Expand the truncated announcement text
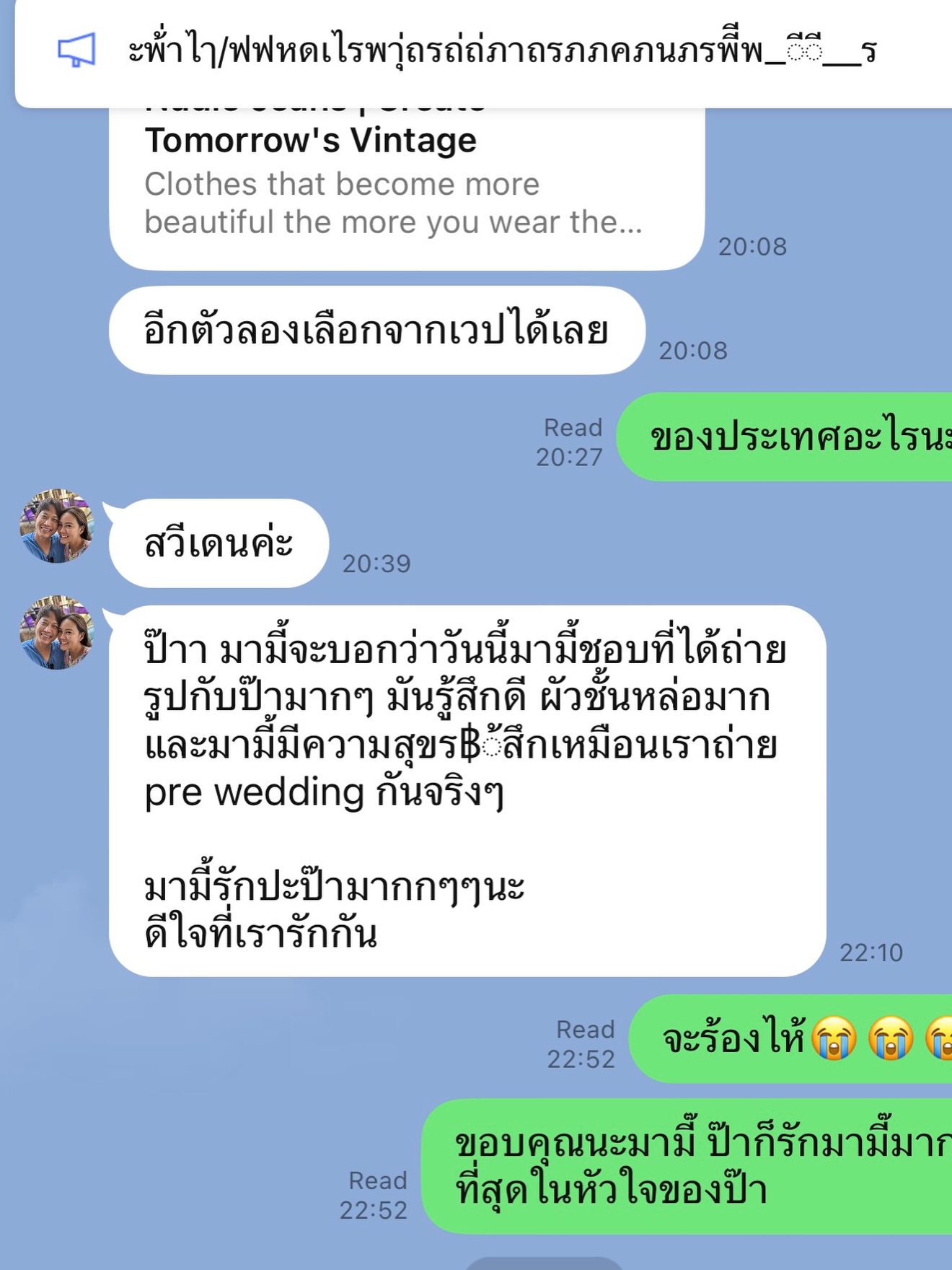 498,49
